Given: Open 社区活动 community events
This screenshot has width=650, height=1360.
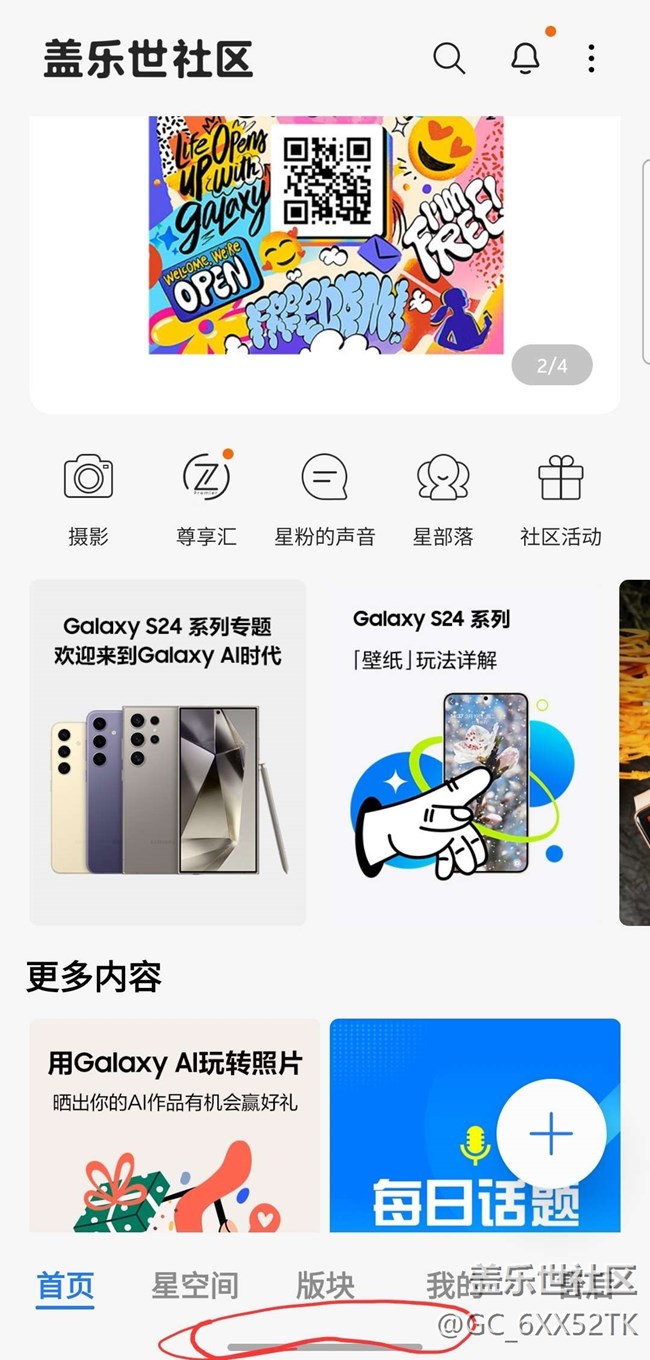Looking at the screenshot, I should [561, 500].
